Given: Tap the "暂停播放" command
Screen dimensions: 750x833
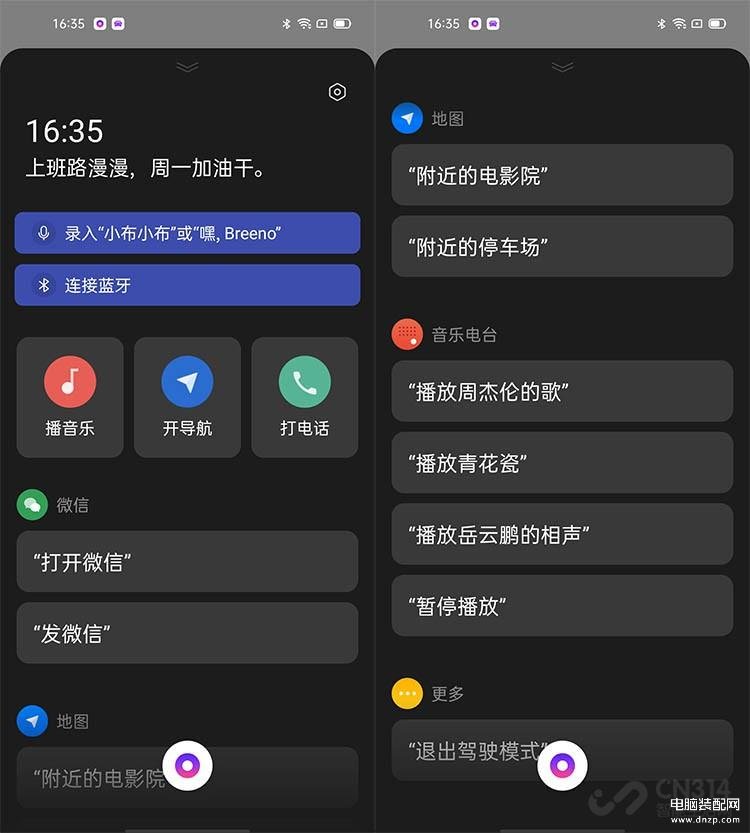Looking at the screenshot, I should (x=562, y=606).
